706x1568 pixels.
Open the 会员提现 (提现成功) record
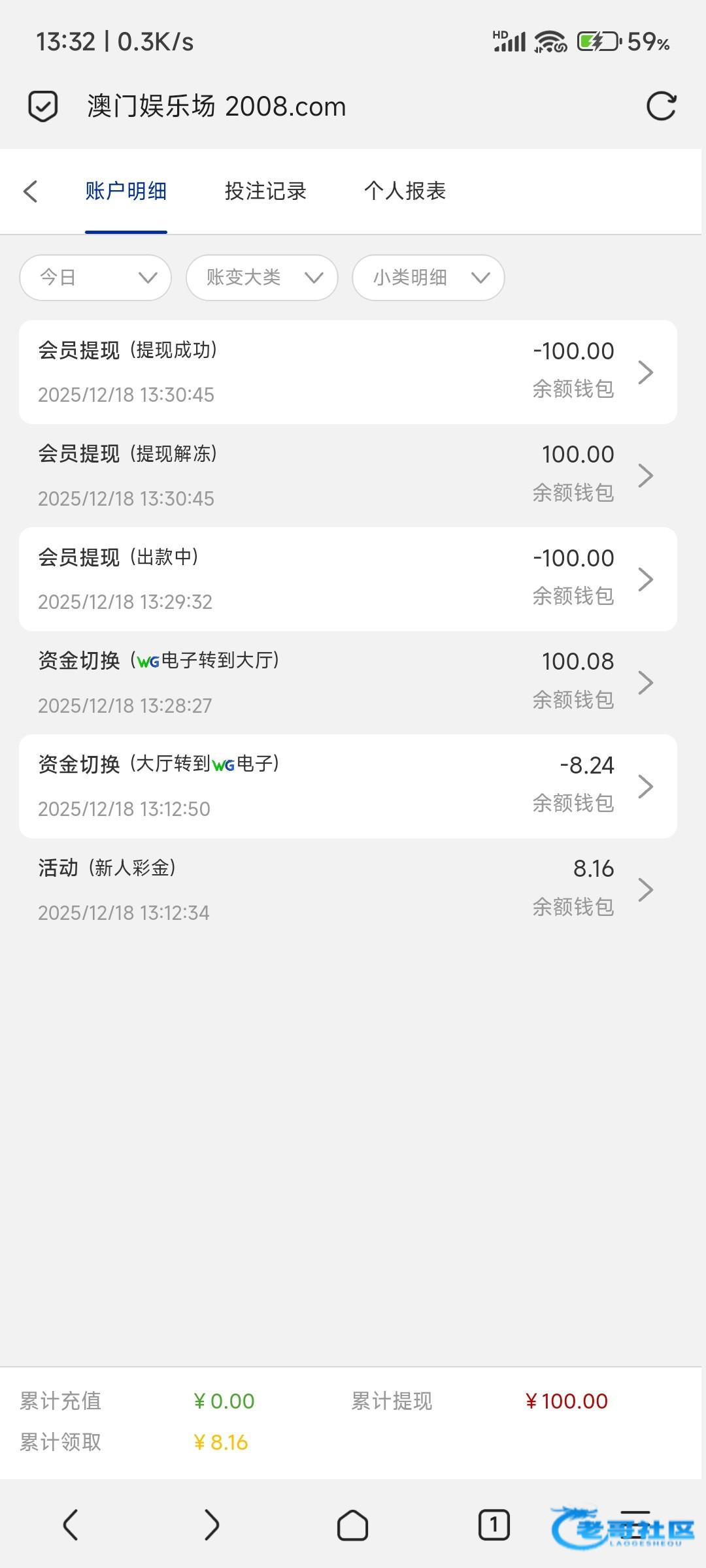pos(348,372)
